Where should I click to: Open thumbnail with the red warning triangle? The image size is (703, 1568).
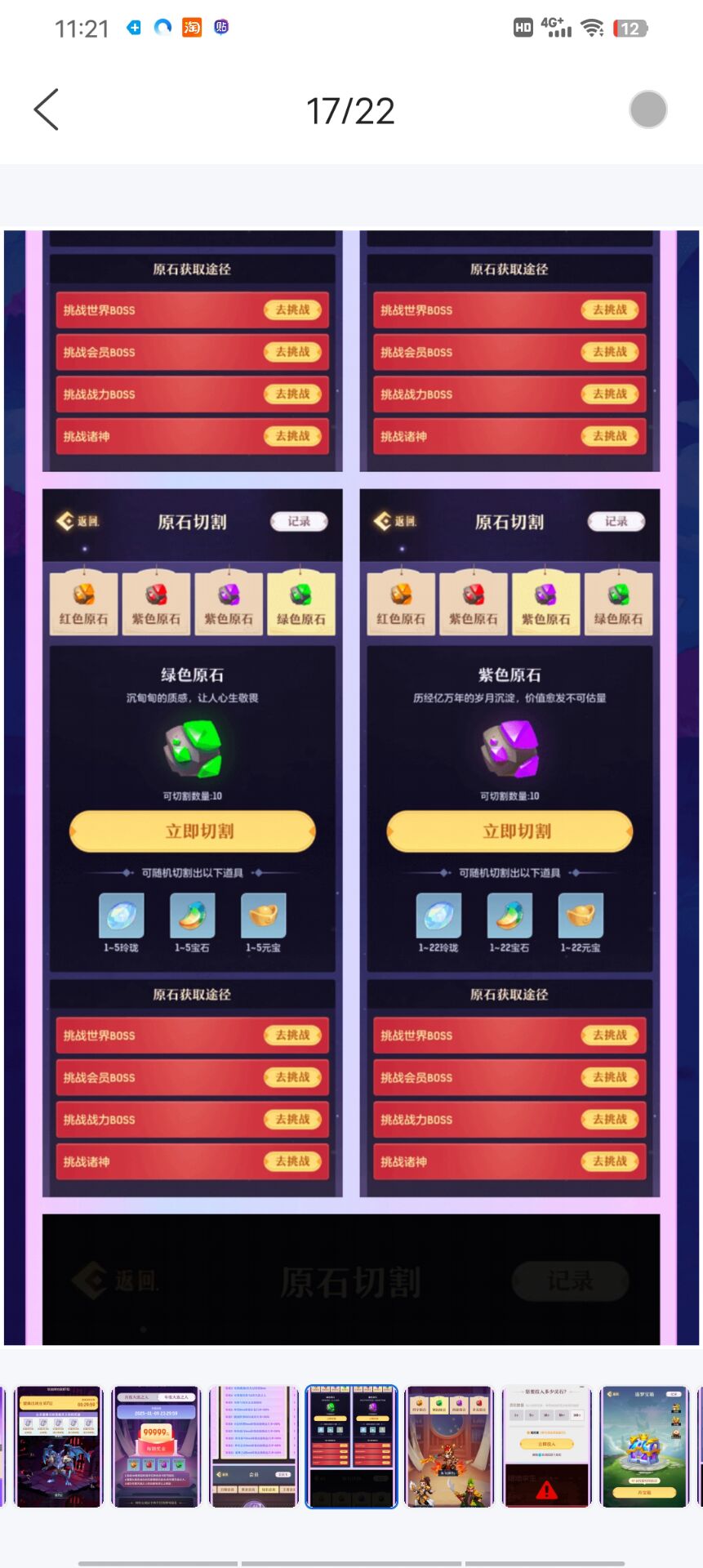546,1446
